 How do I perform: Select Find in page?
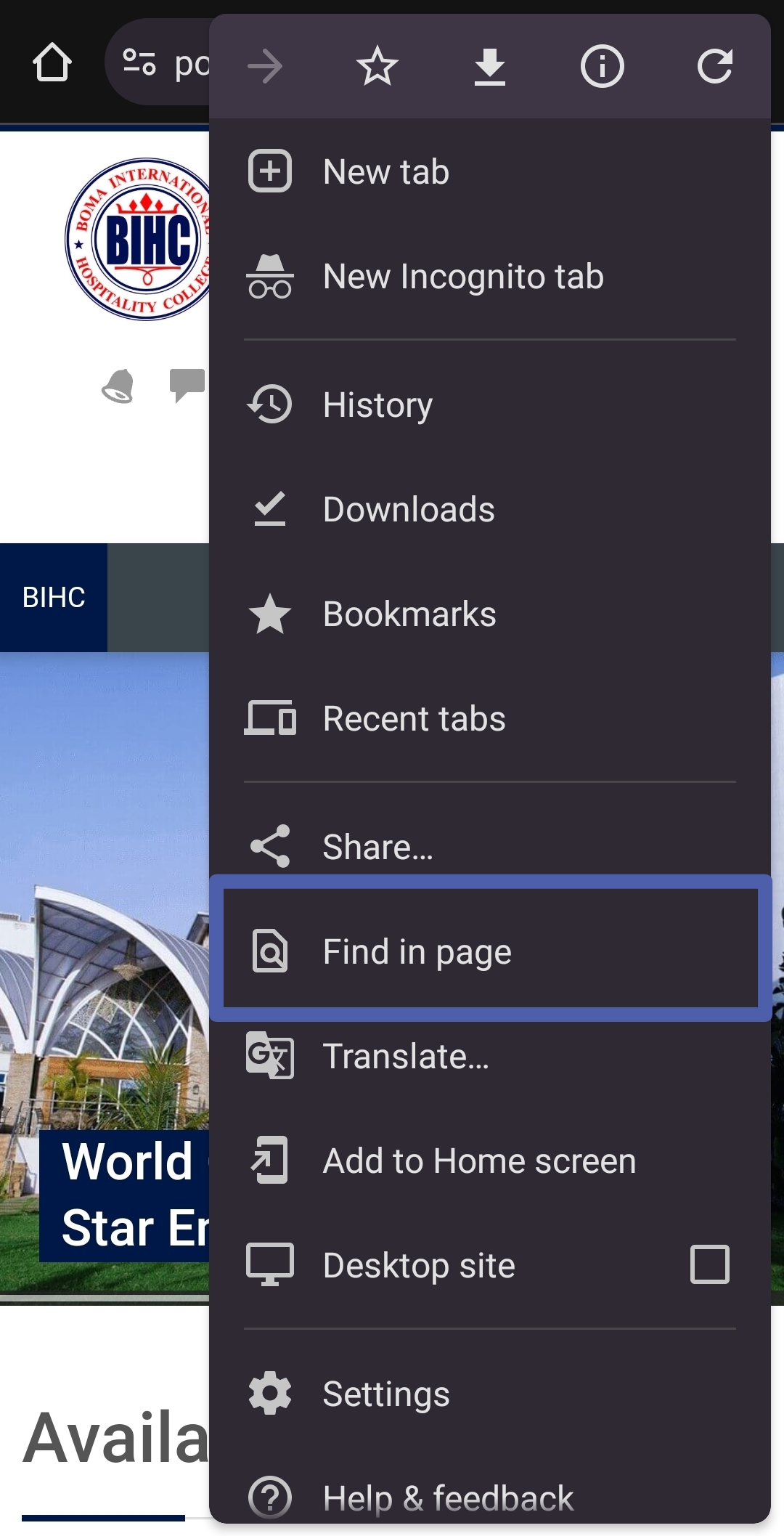point(490,951)
